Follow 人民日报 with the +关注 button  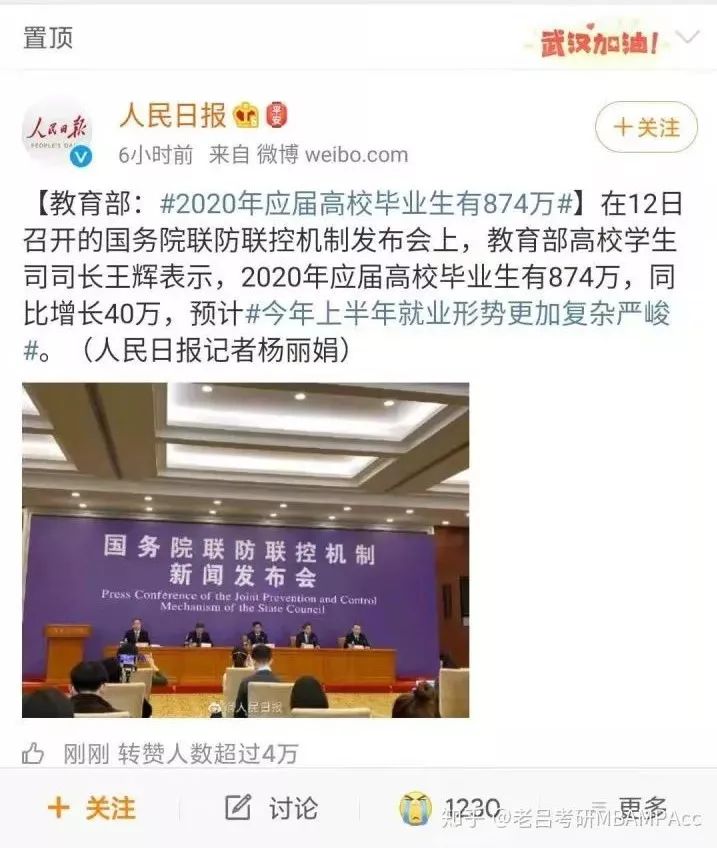[646, 128]
